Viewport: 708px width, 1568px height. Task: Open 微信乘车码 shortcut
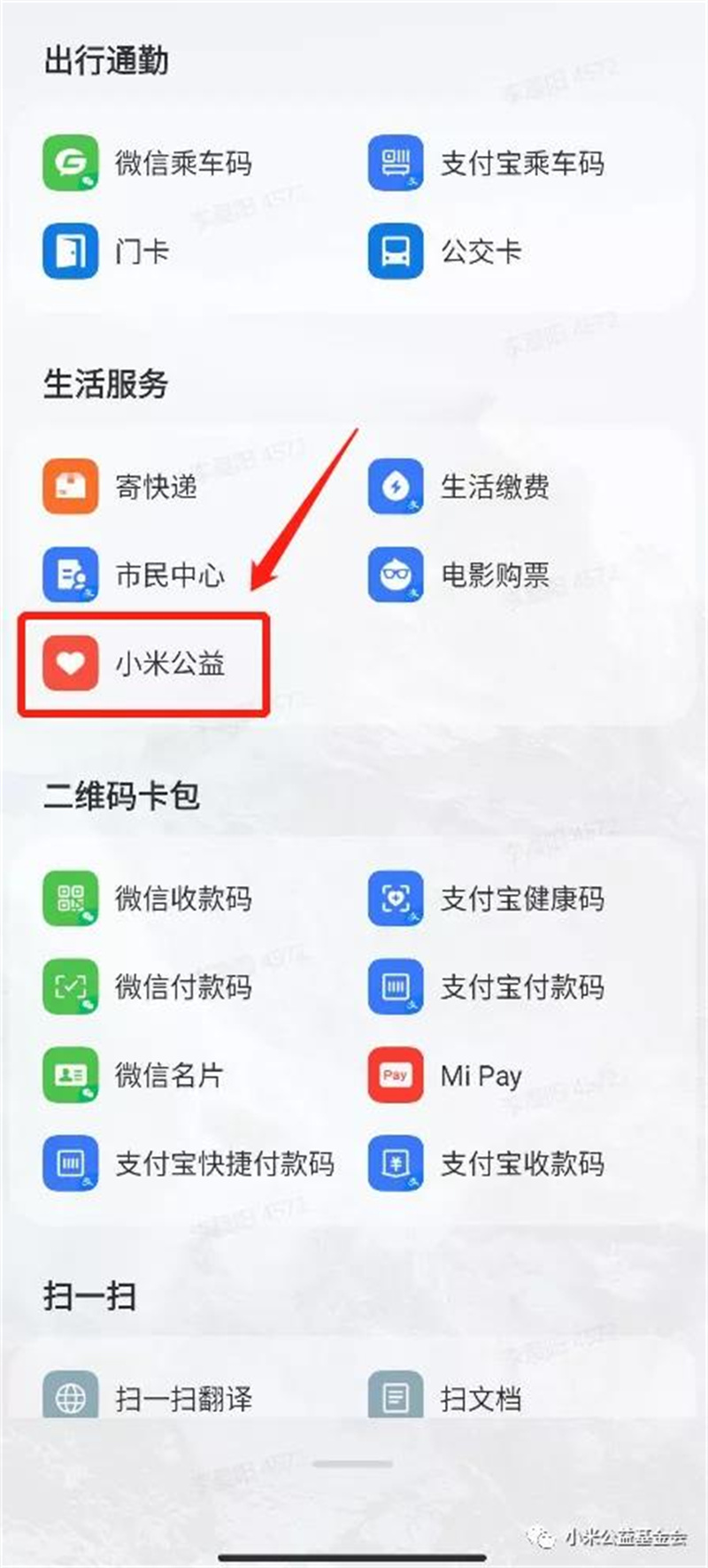click(149, 163)
